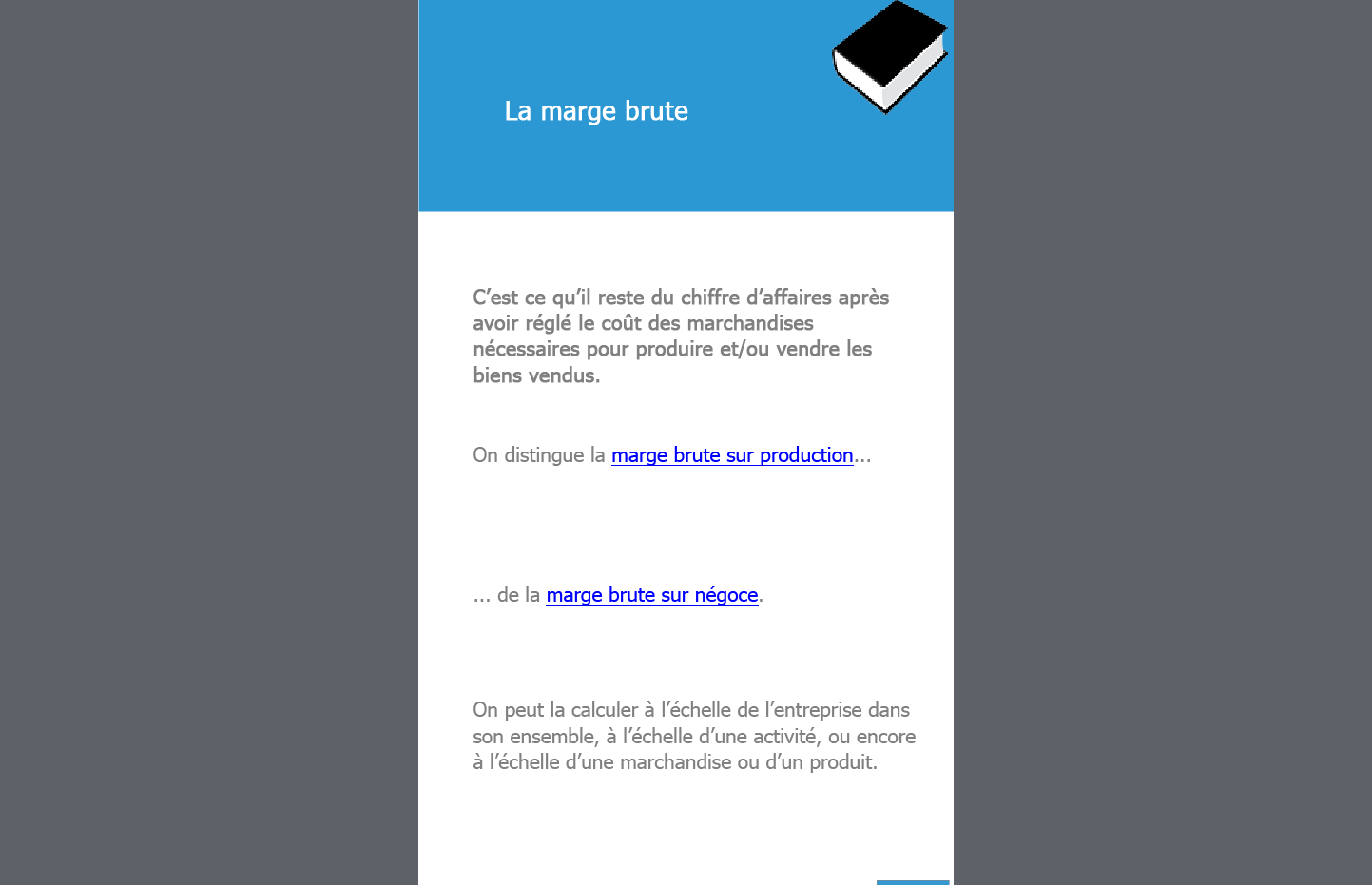
Task: Follow the 'marge brute sur négoce' link
Action: coord(651,595)
